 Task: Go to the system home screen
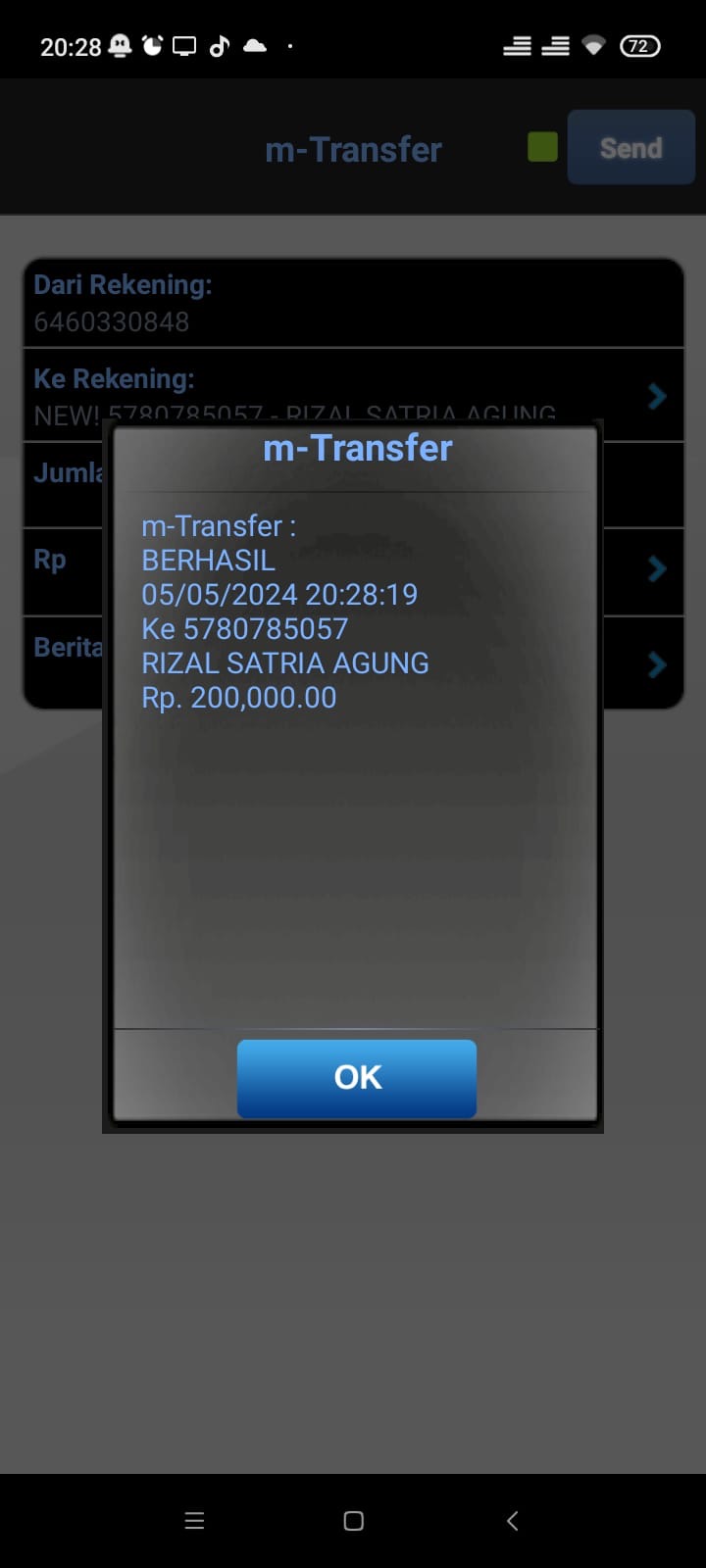(x=354, y=1520)
